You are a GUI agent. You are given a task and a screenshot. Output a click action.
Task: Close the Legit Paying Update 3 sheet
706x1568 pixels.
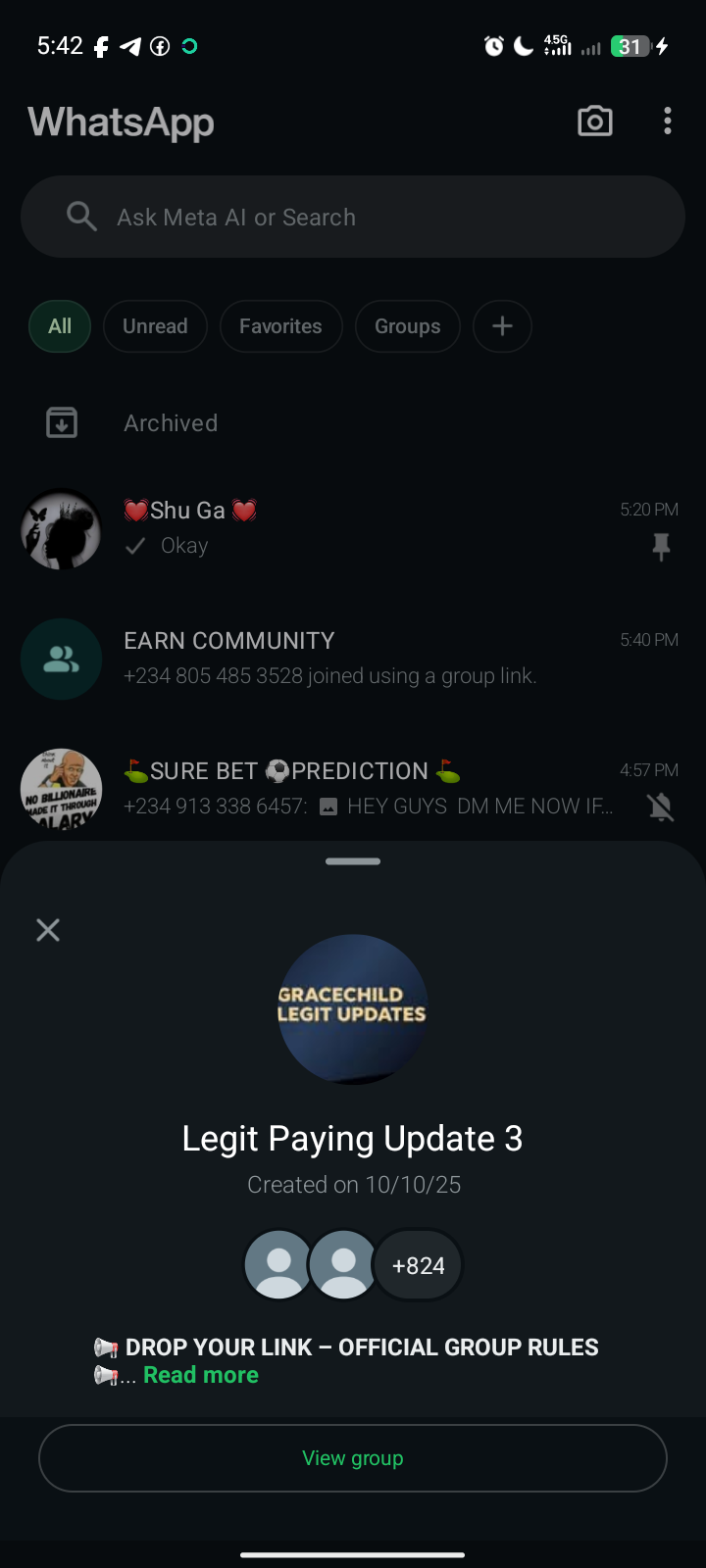pyautogui.click(x=48, y=930)
